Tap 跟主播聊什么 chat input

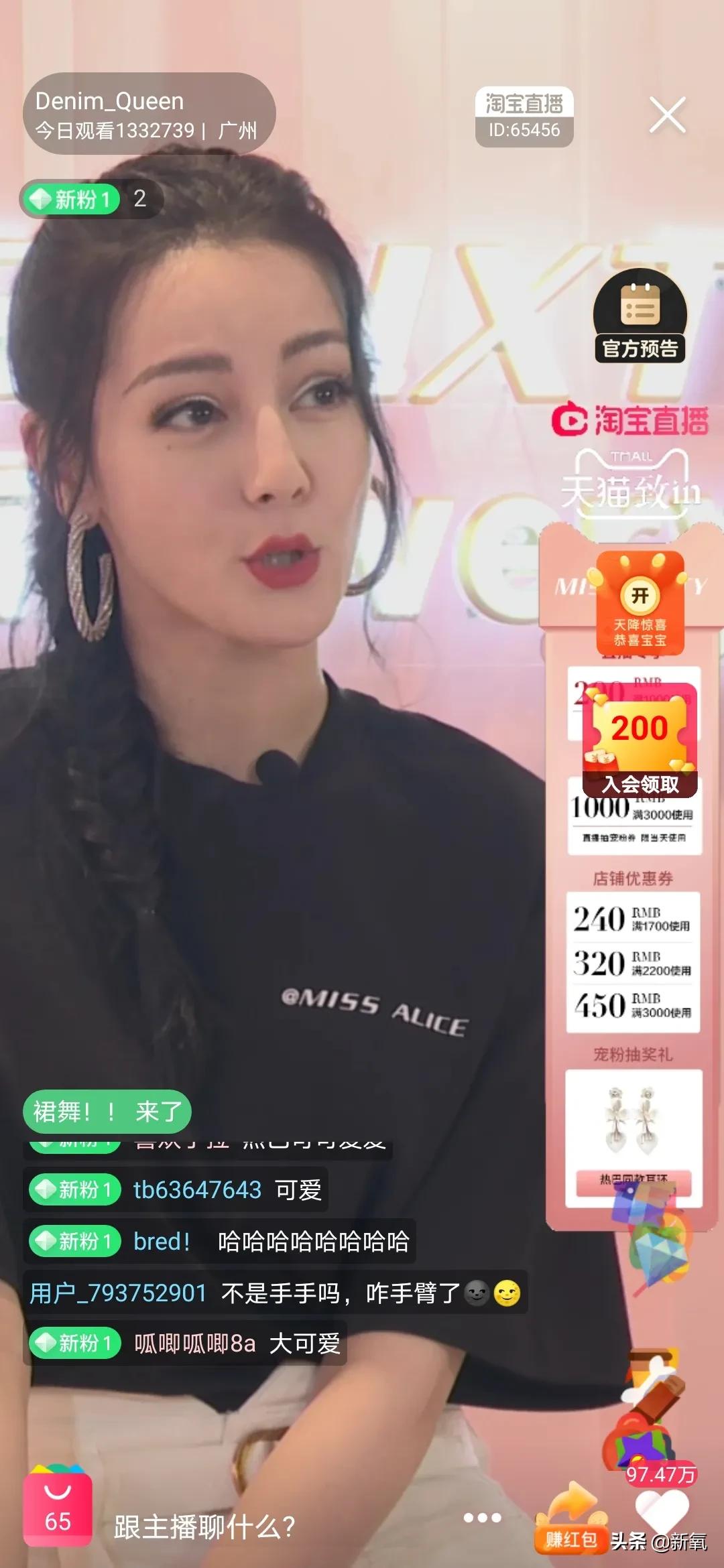click(x=204, y=1527)
